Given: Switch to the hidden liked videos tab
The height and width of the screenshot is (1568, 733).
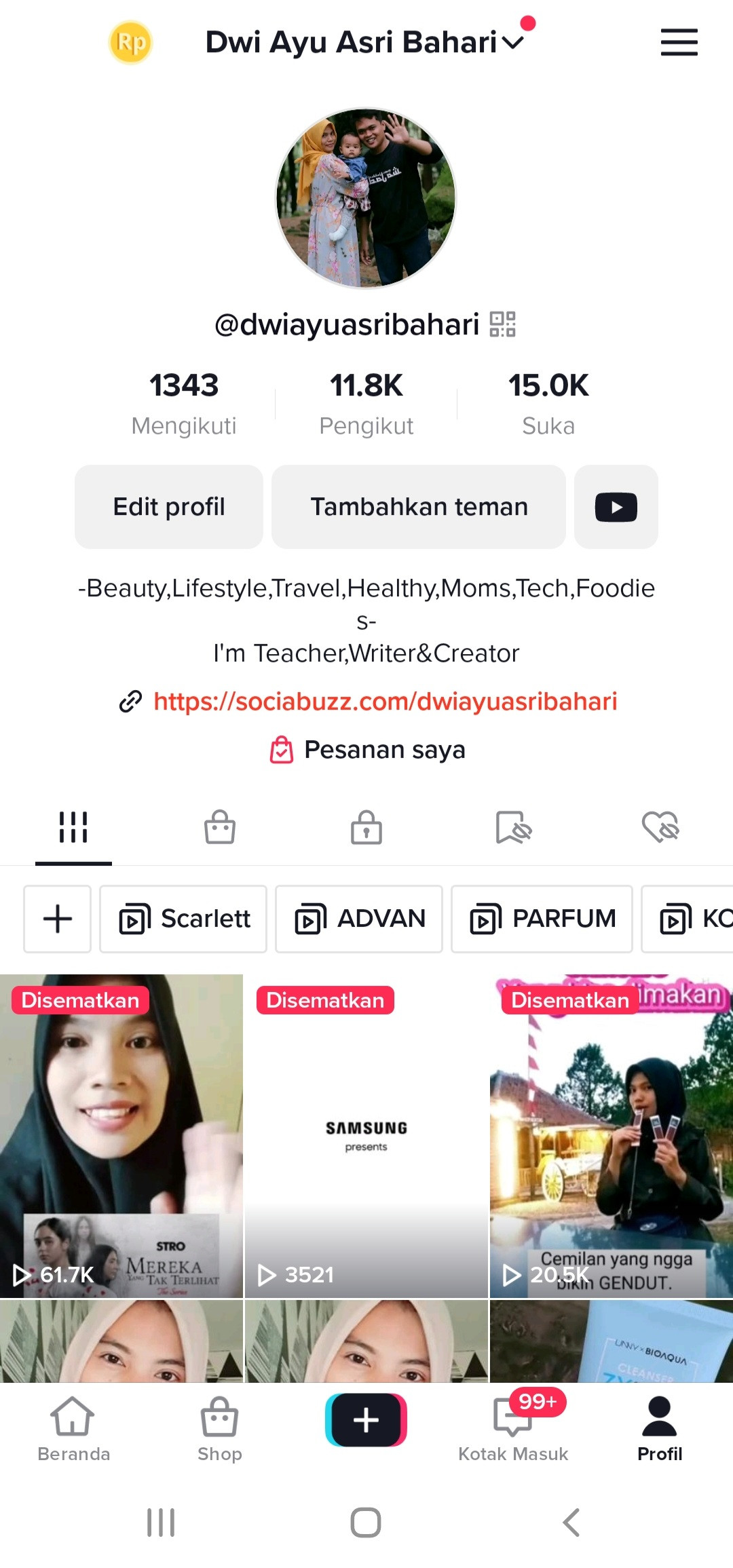Looking at the screenshot, I should tap(660, 827).
